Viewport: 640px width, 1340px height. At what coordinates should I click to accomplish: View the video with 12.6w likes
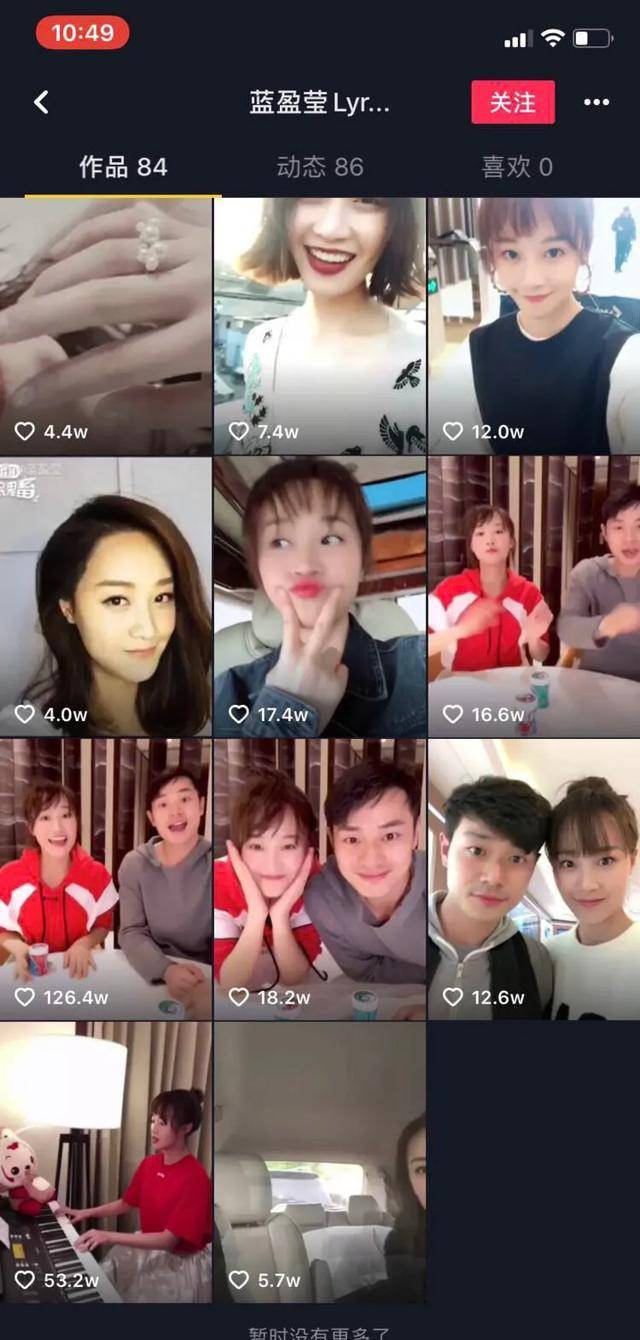point(534,878)
